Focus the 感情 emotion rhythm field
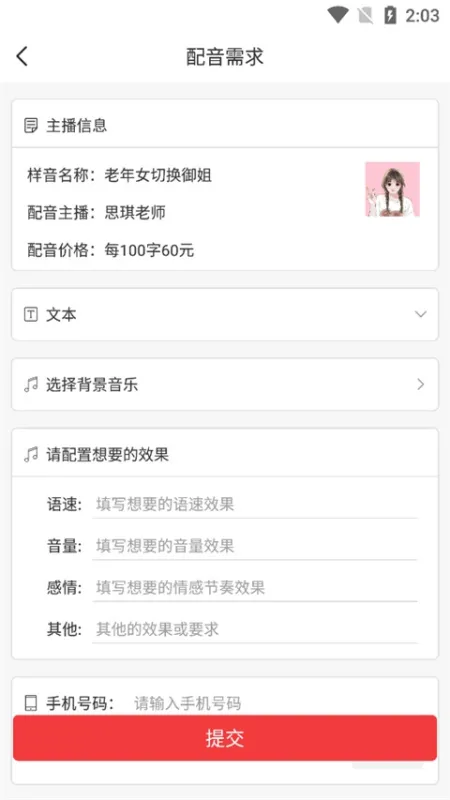The height and width of the screenshot is (800, 450). [x=255, y=588]
